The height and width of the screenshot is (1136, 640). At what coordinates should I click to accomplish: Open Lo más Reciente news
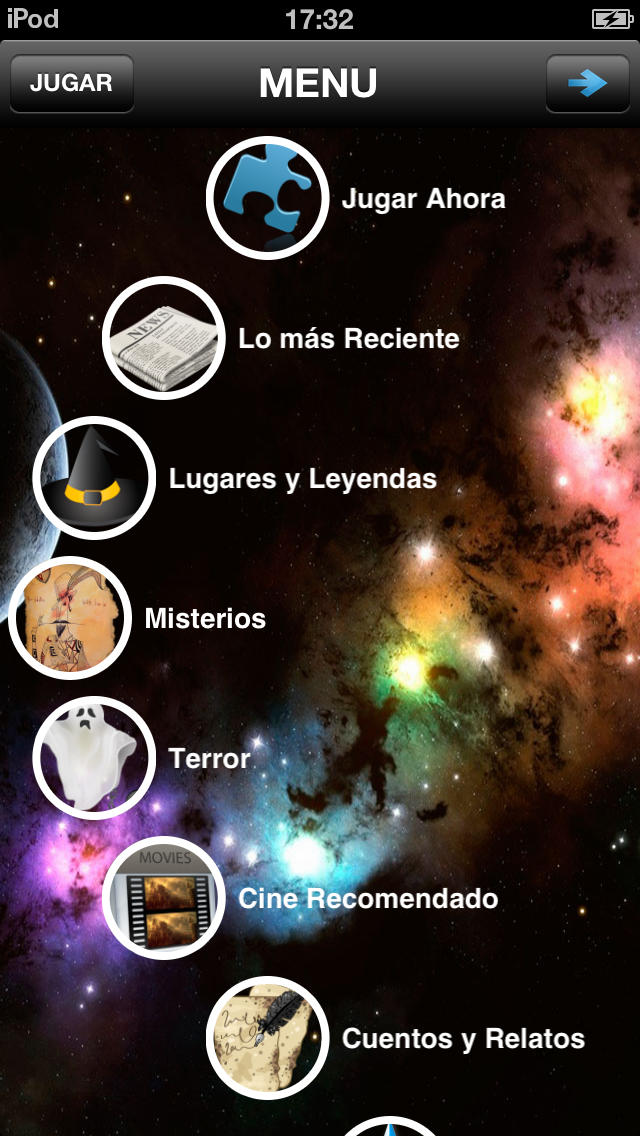click(164, 338)
